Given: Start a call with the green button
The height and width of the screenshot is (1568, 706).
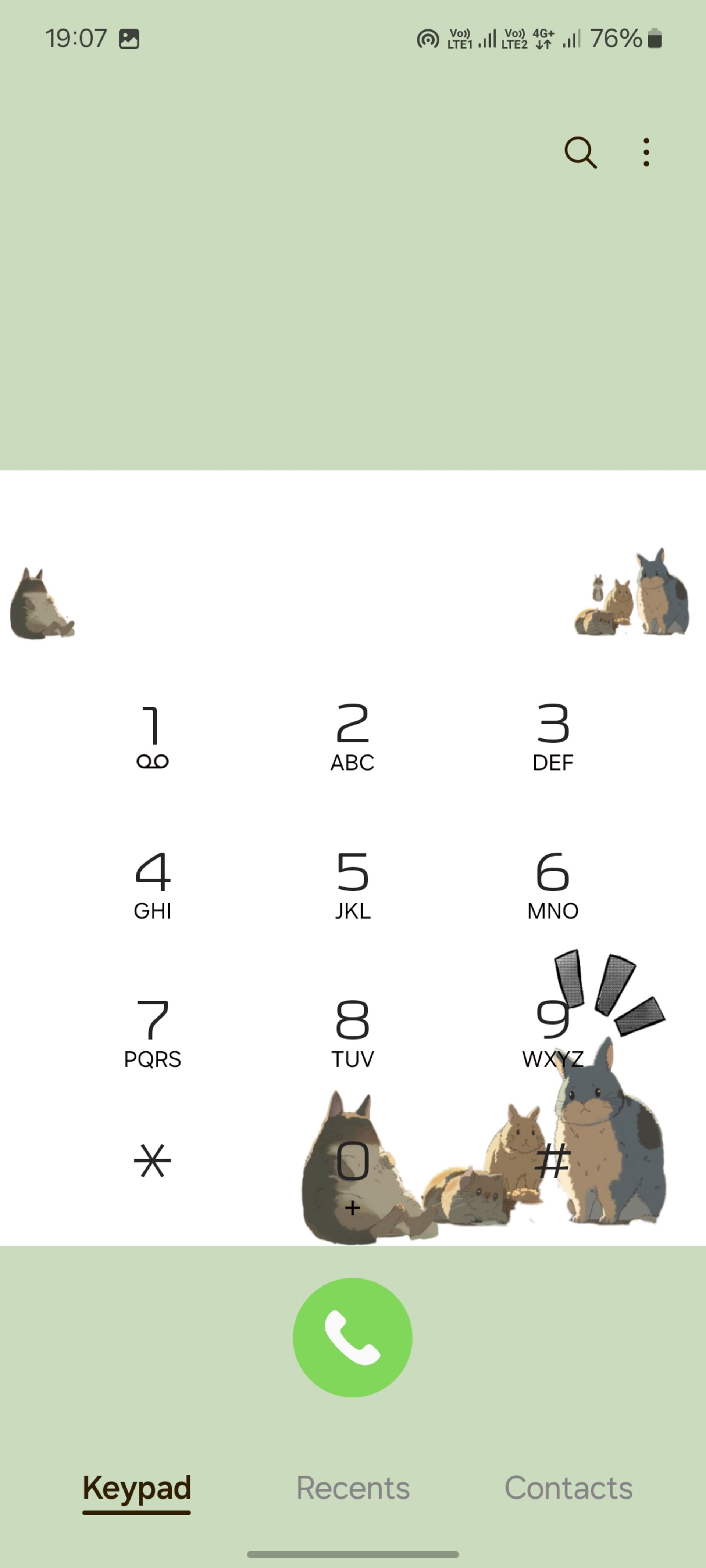Looking at the screenshot, I should [353, 1337].
